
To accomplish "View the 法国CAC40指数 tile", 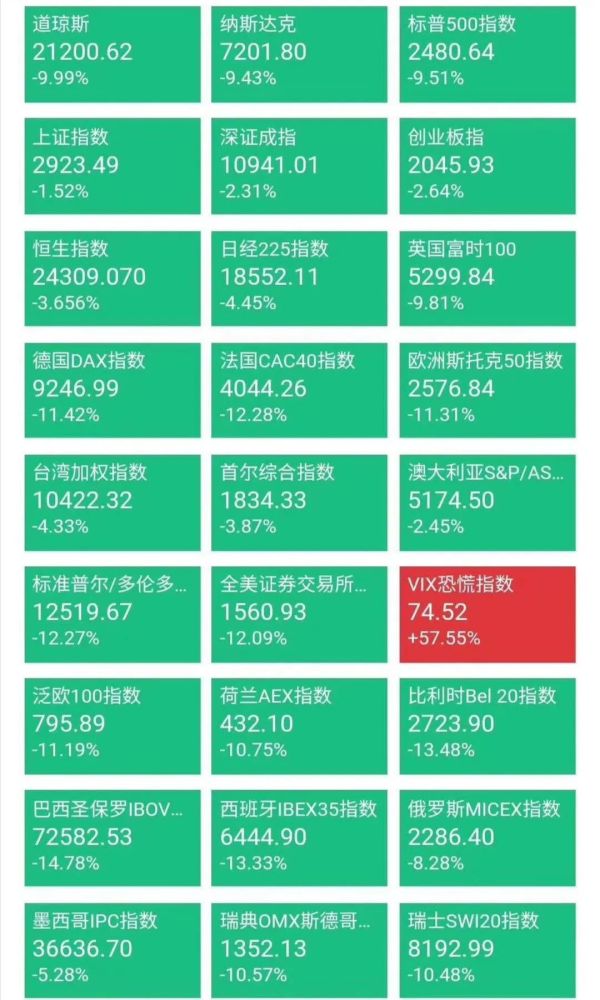I will click(299, 389).
